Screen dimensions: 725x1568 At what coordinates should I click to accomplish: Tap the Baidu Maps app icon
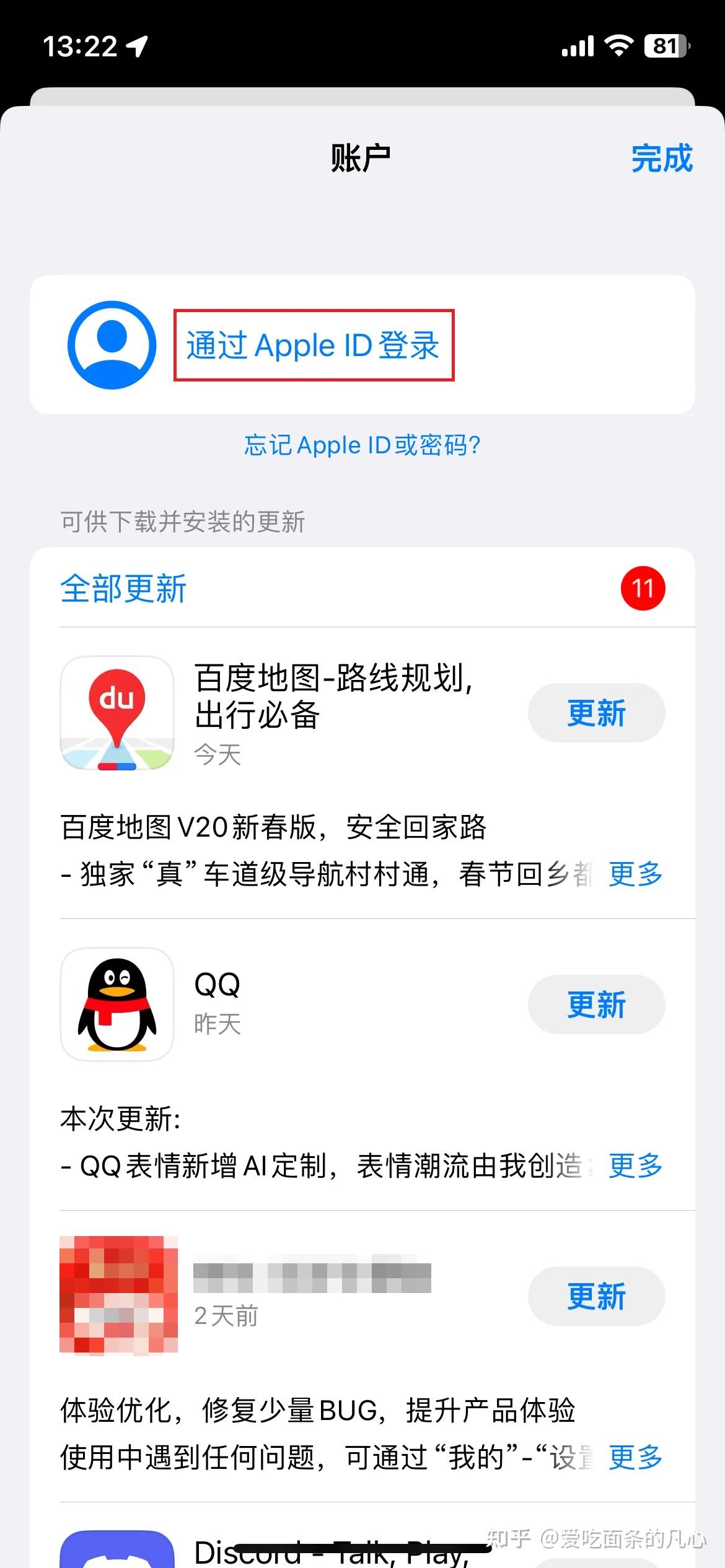pos(118,712)
